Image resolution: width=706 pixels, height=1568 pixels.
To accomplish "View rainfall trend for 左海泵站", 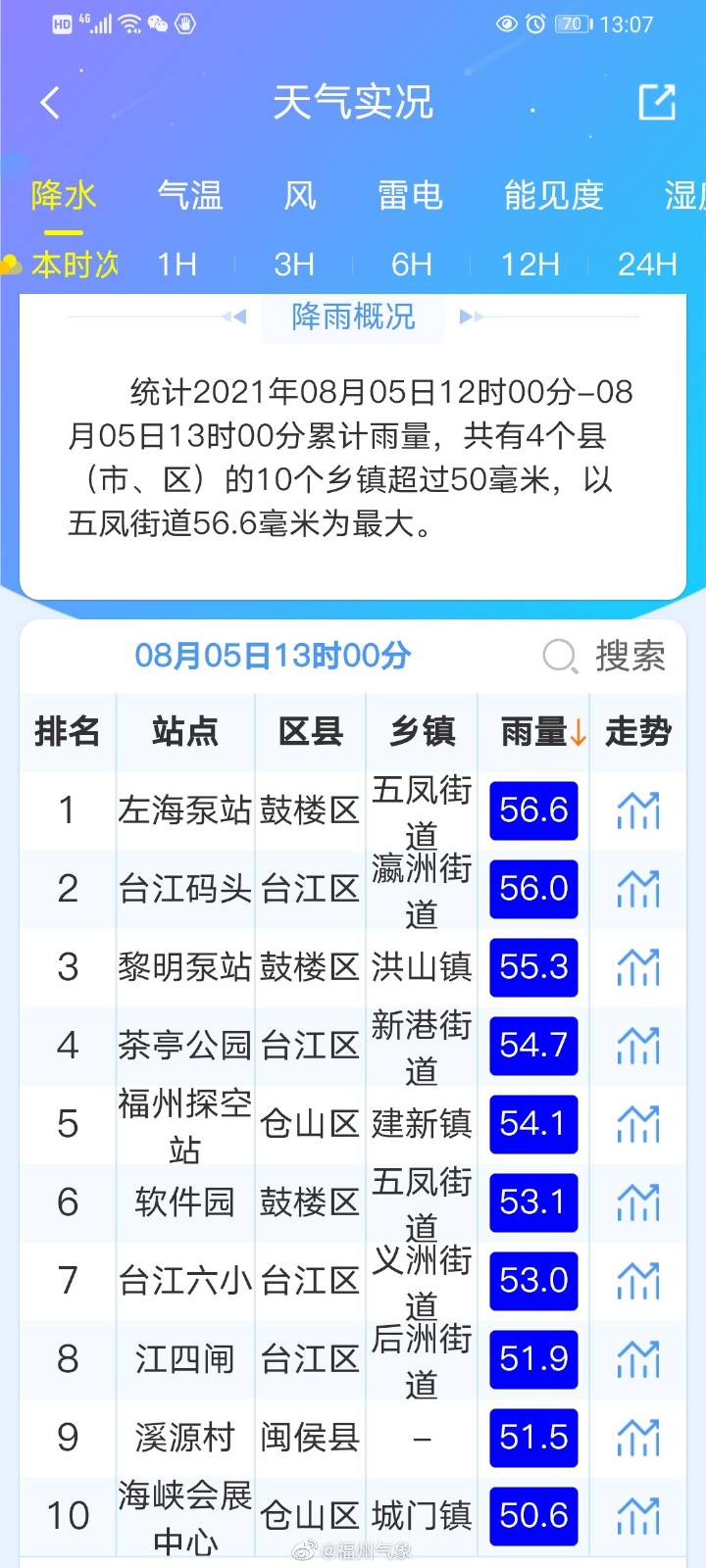I will 637,810.
